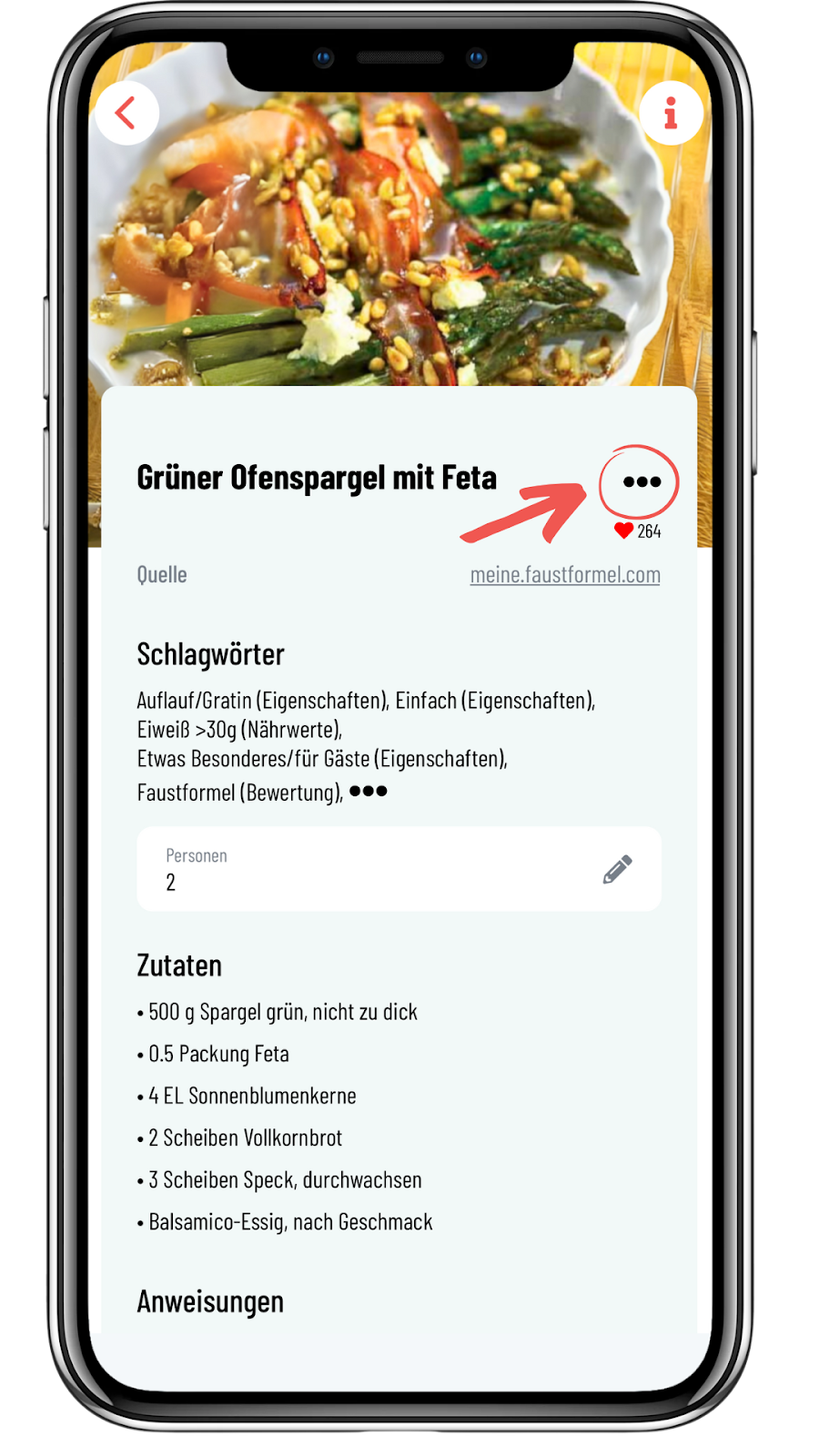Edit the Personen count with the pencil

click(617, 870)
